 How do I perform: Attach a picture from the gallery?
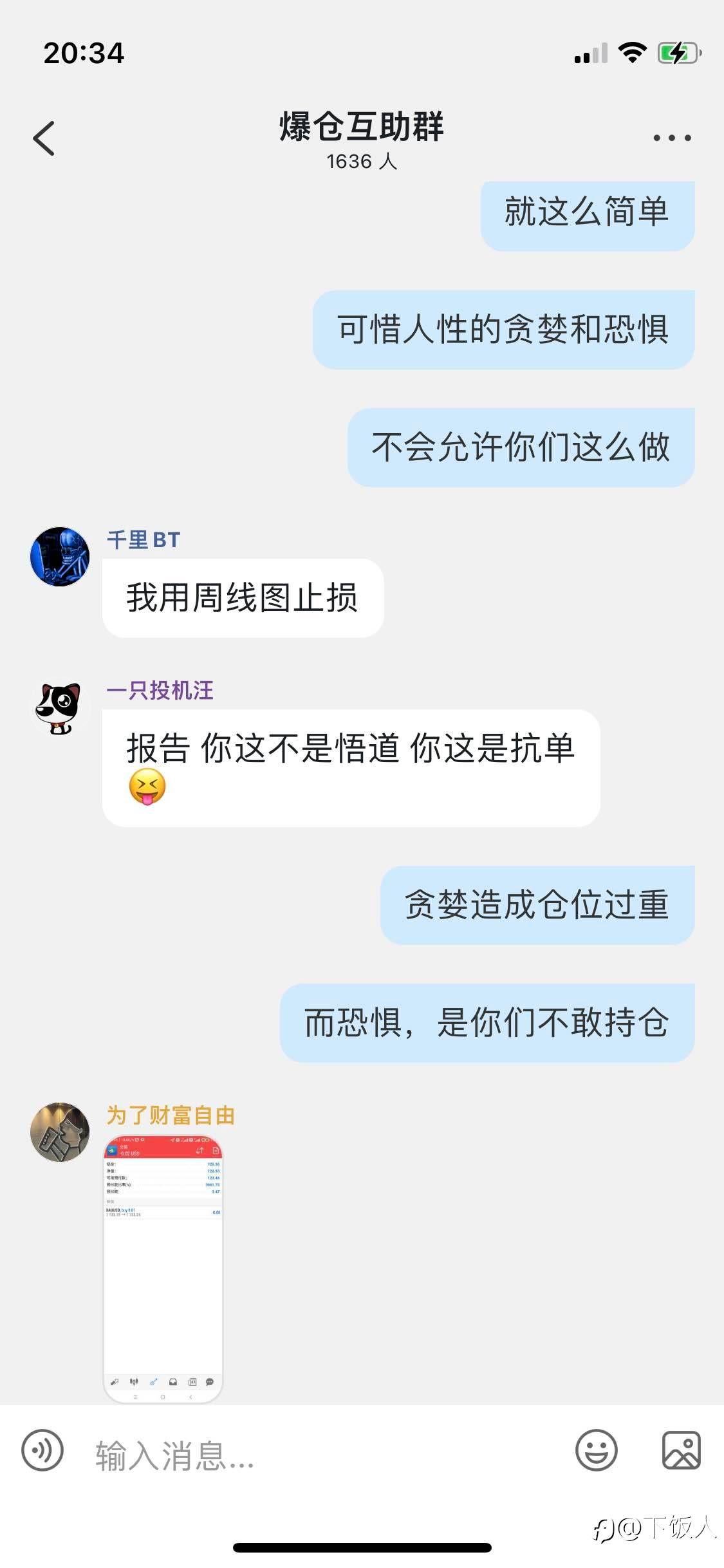pos(681,1451)
